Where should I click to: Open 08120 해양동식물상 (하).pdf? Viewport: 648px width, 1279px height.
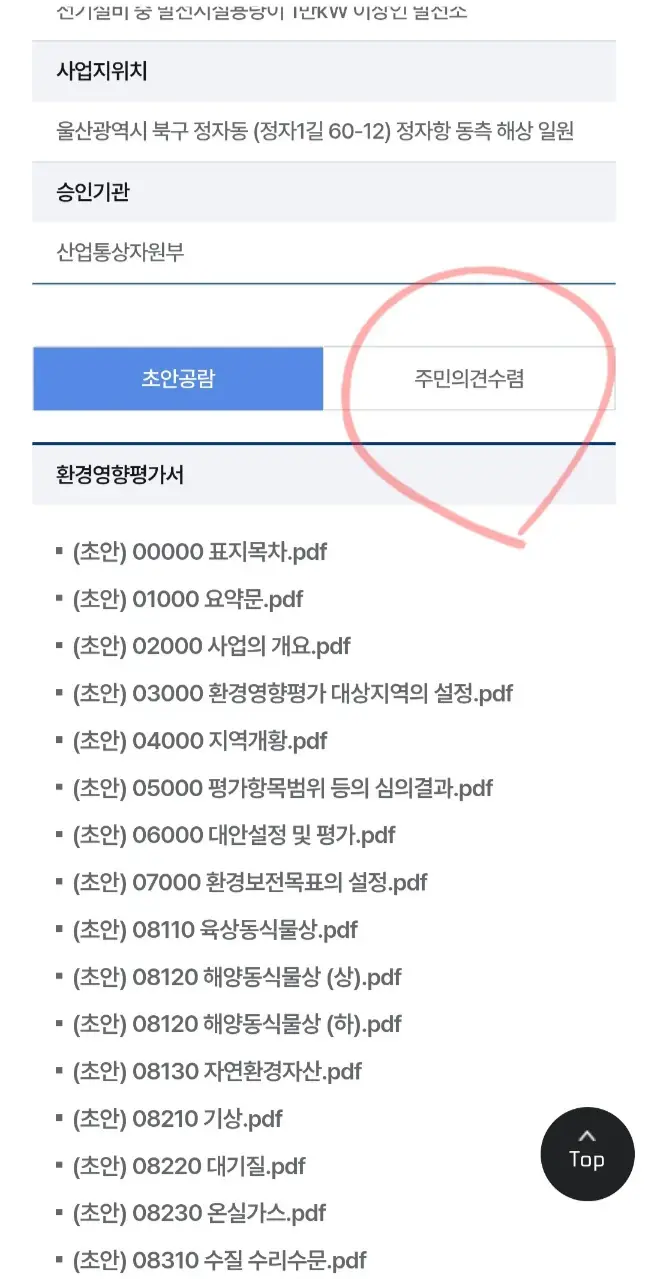237,1024
